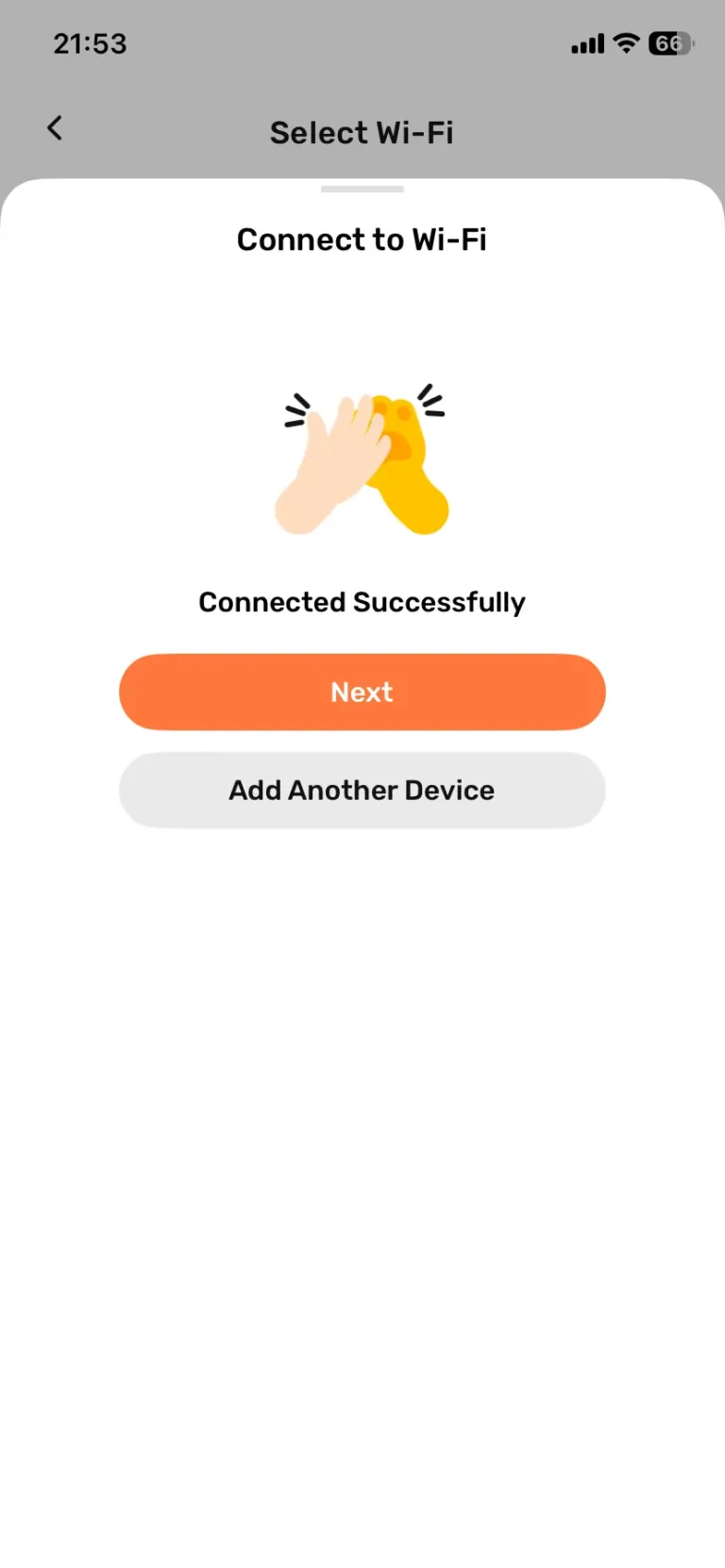The image size is (725, 1568).
Task: Choose Add Another Device
Action: [x=362, y=790]
